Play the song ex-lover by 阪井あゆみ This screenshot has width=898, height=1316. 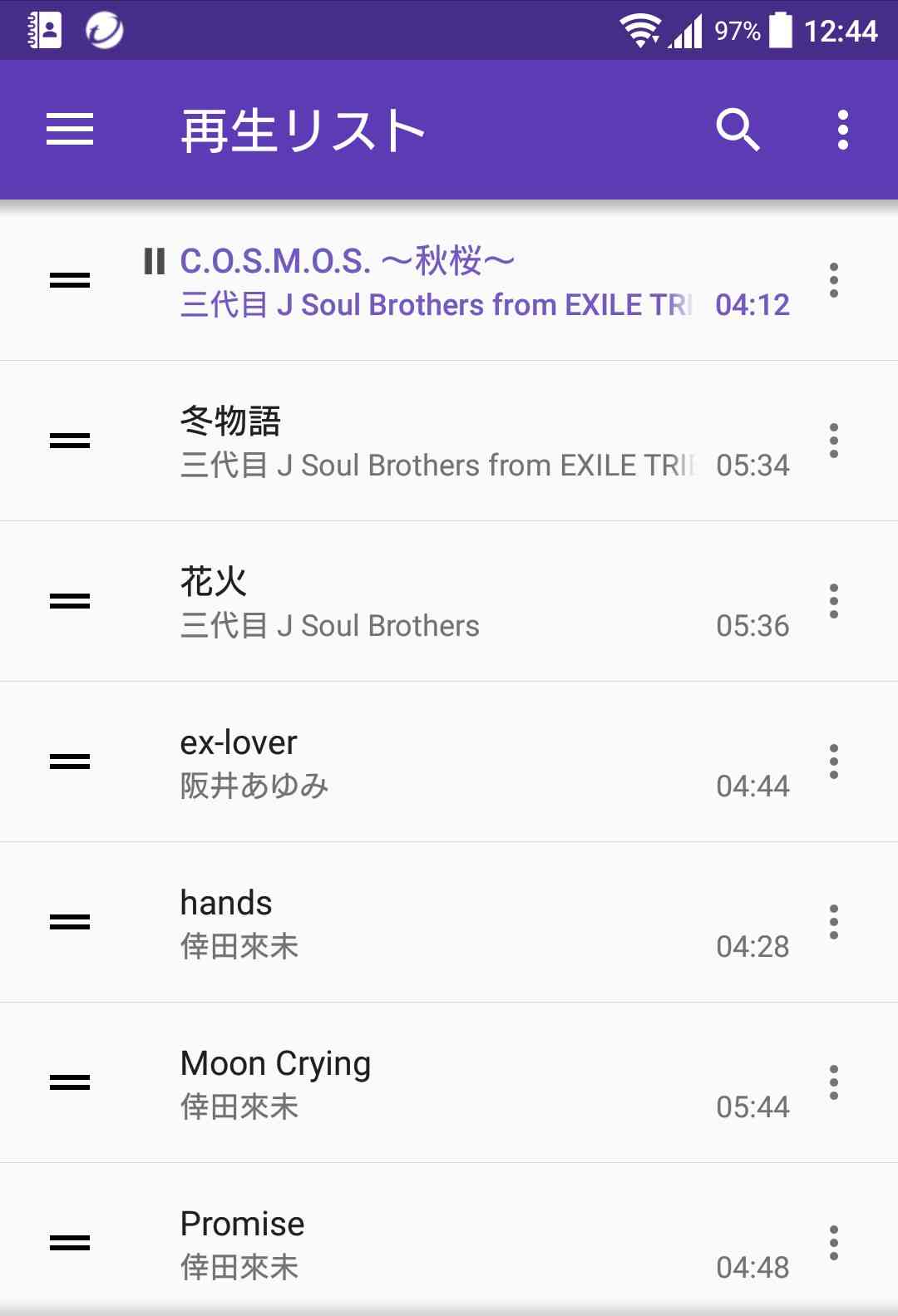pos(416,762)
